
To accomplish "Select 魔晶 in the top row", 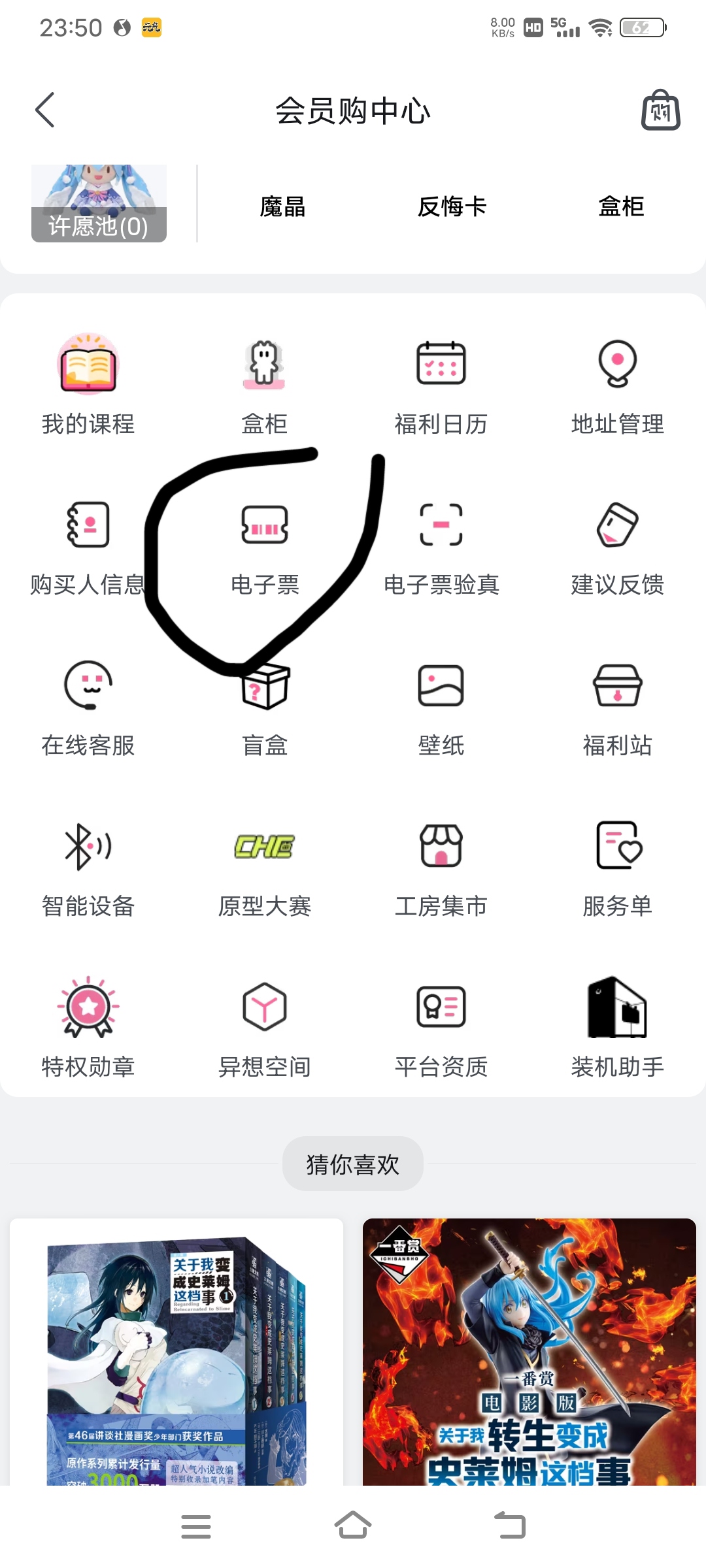I will pos(282,206).
